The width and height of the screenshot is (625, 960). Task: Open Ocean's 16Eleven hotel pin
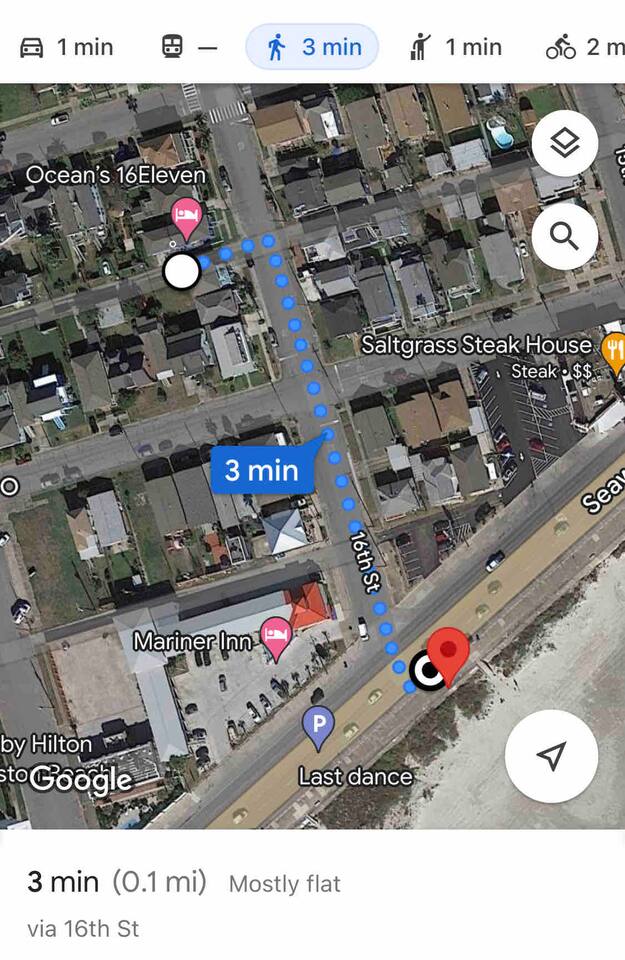tap(185, 215)
